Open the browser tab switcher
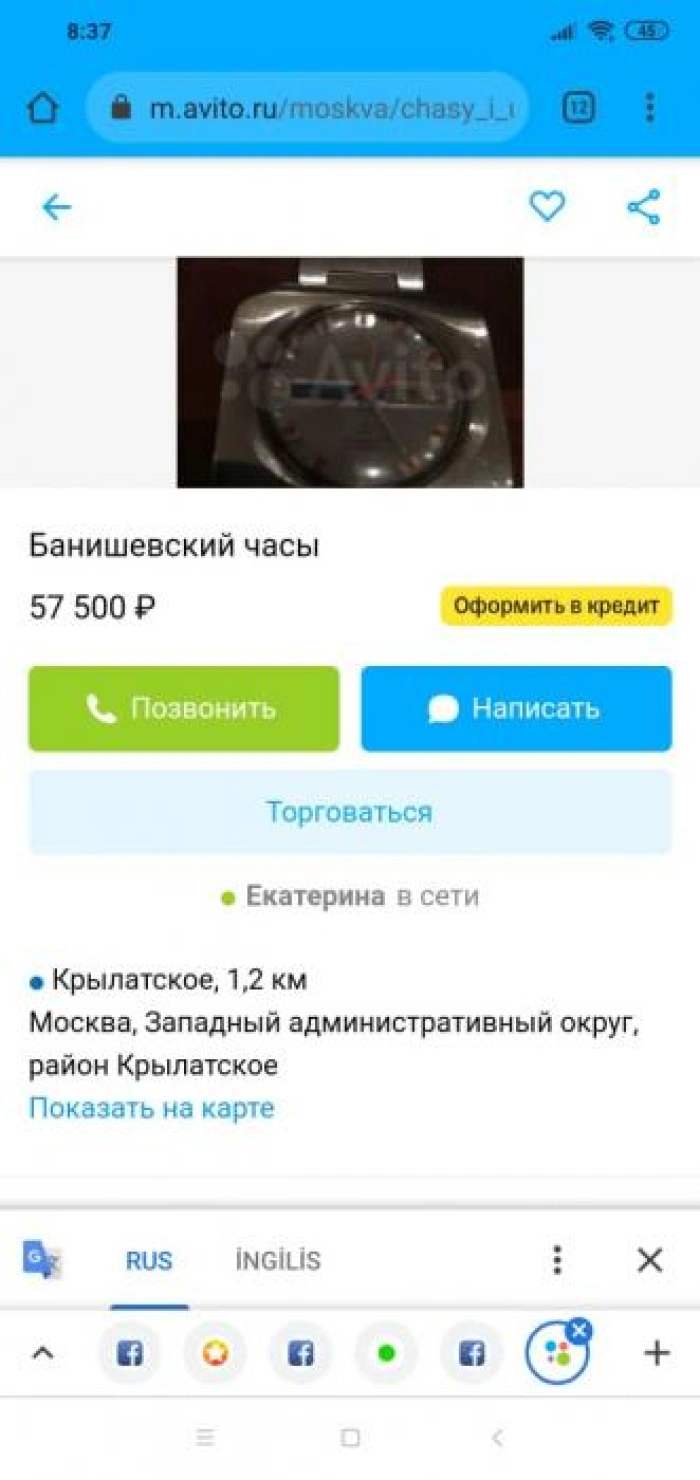The width and height of the screenshot is (700, 1480). pyautogui.click(x=578, y=107)
